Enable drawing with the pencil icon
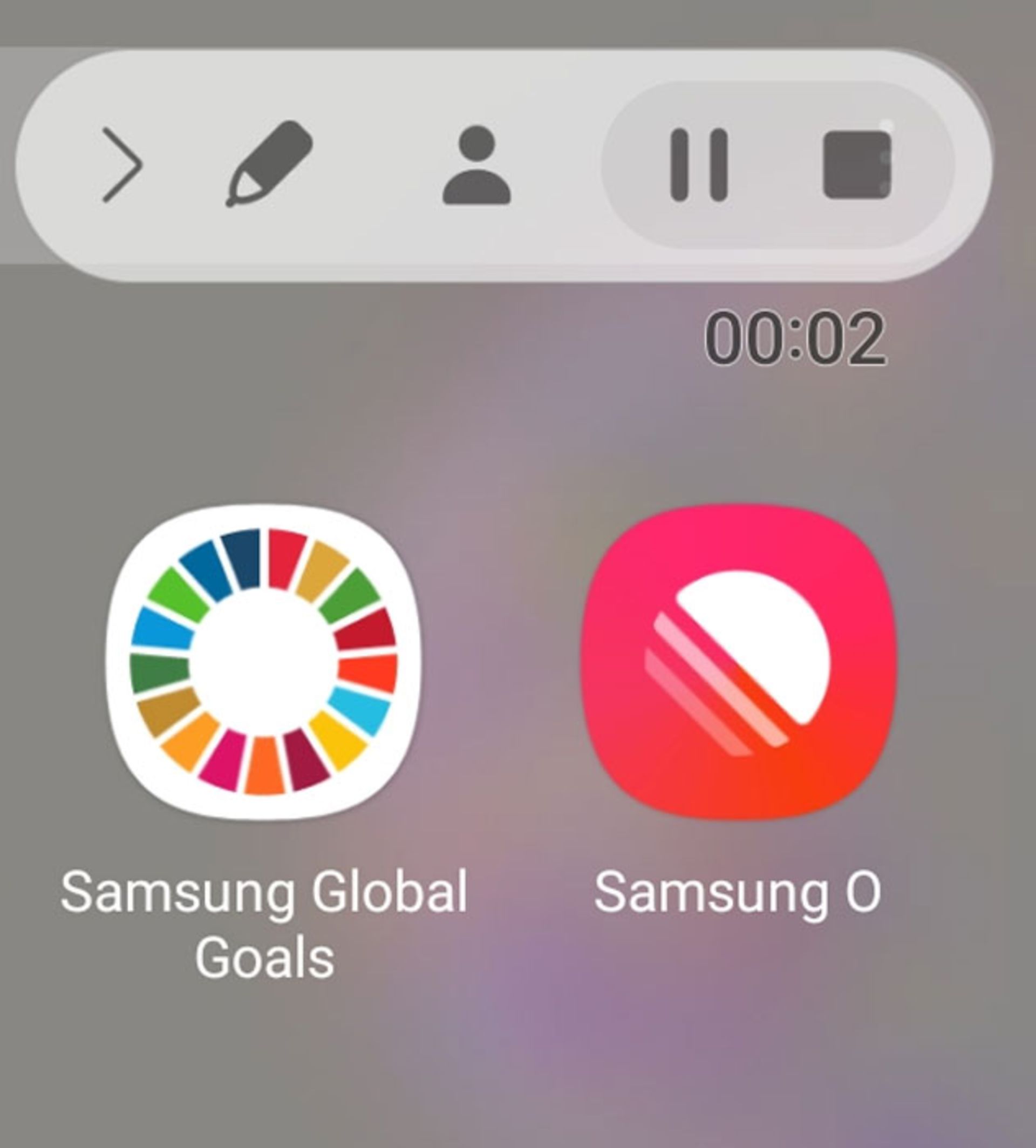This screenshot has width=1036, height=1148. tap(269, 164)
